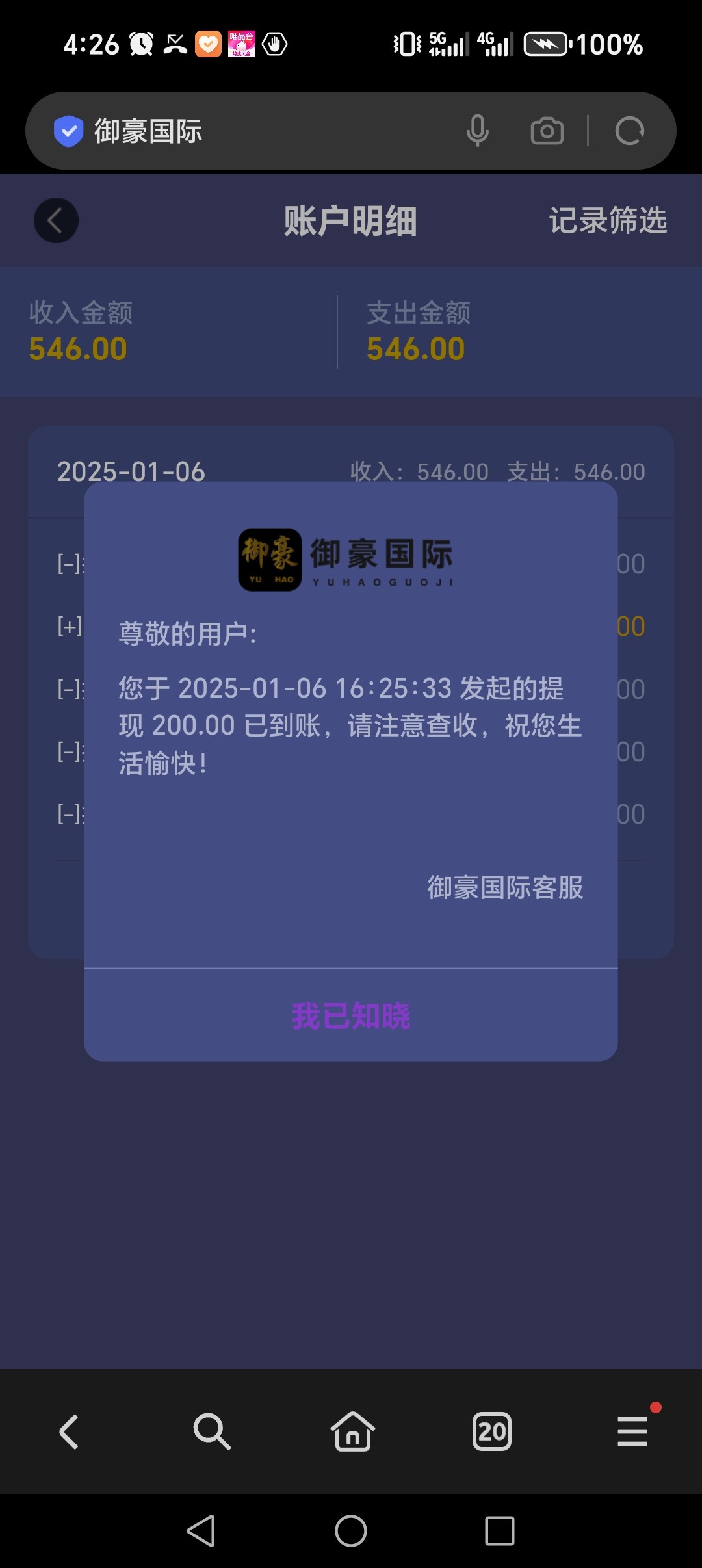Tap the voice search microphone
Screen dimensions: 702x1568
pos(478,131)
